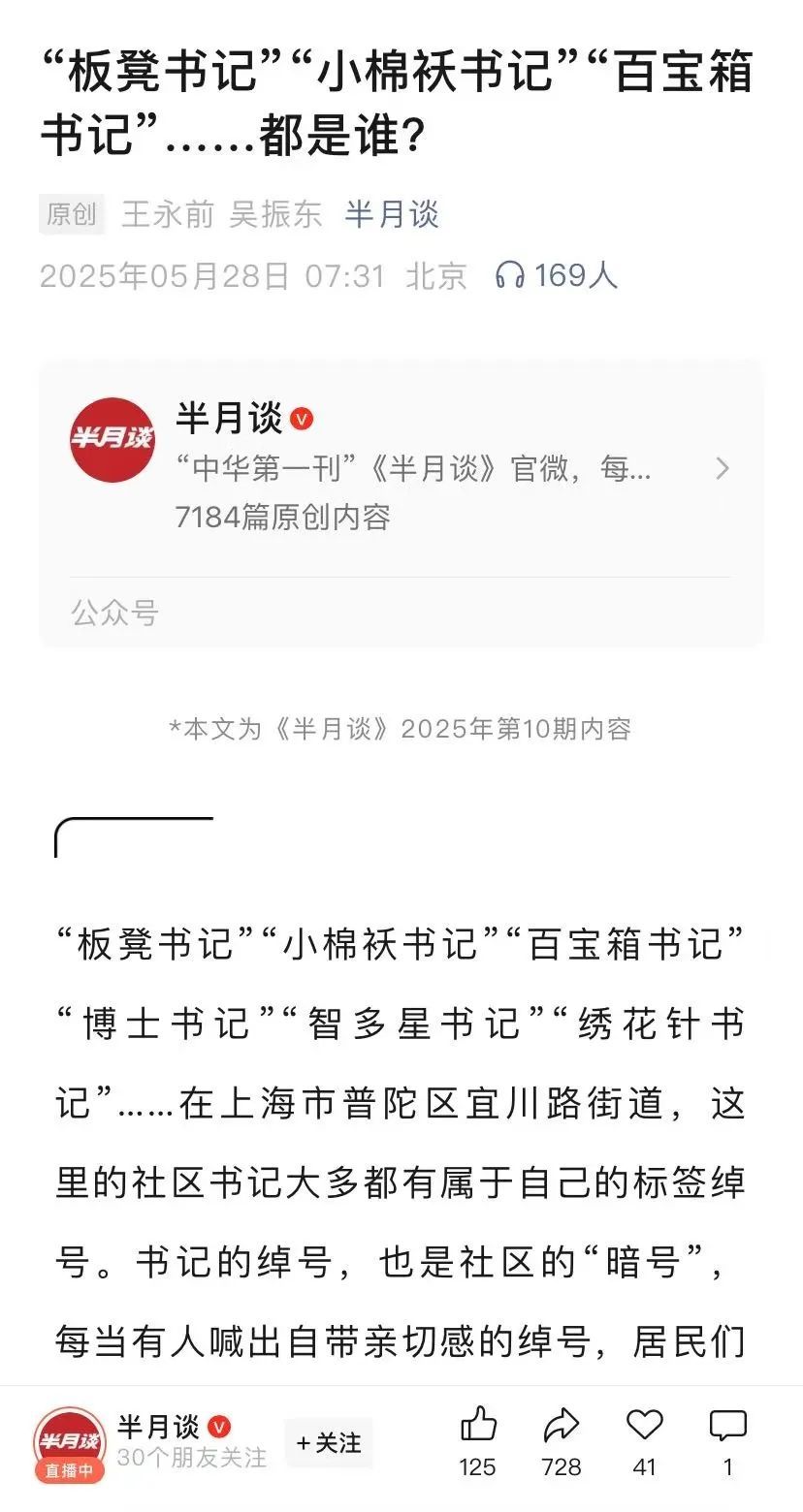Open the comments bubble
The width and height of the screenshot is (803, 1512).
(727, 1426)
